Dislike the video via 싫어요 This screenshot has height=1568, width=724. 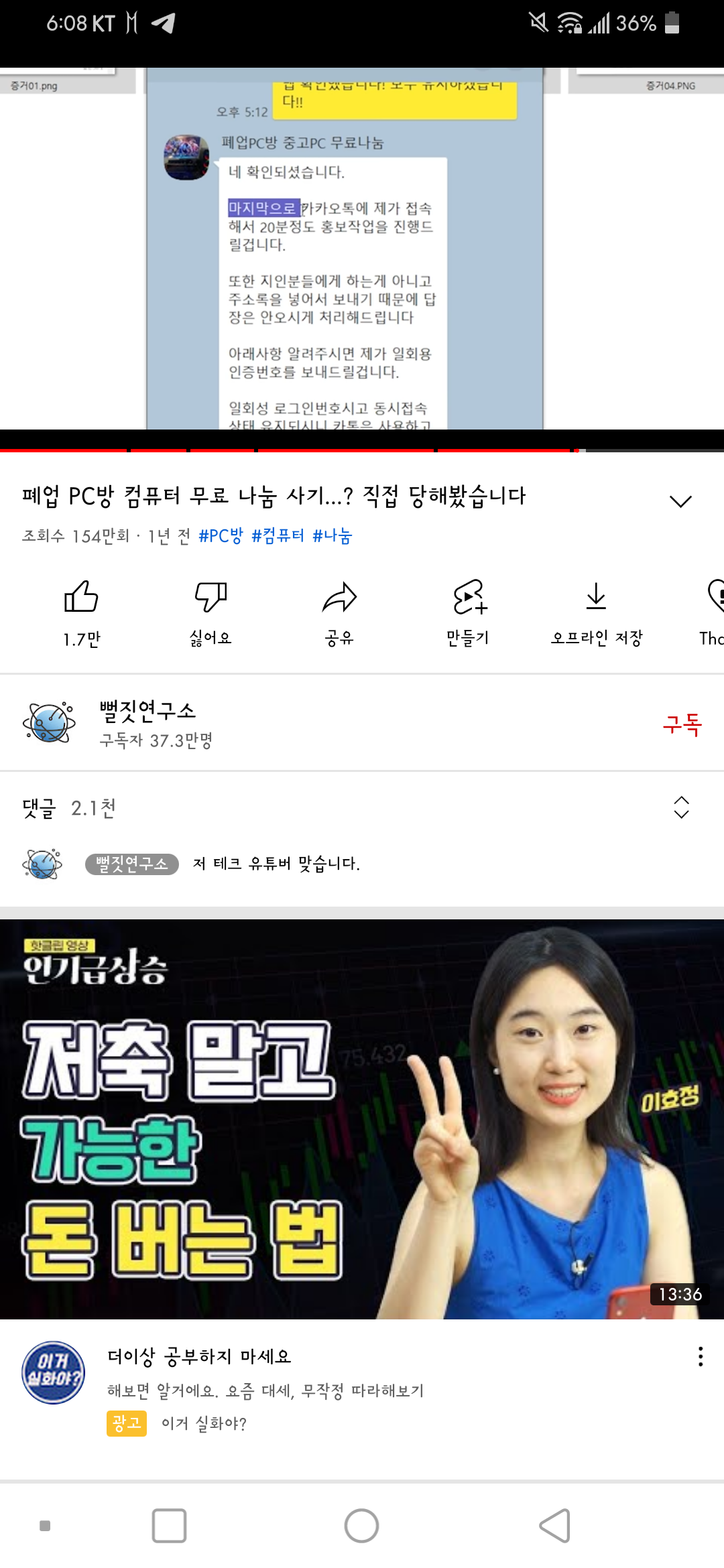(210, 613)
